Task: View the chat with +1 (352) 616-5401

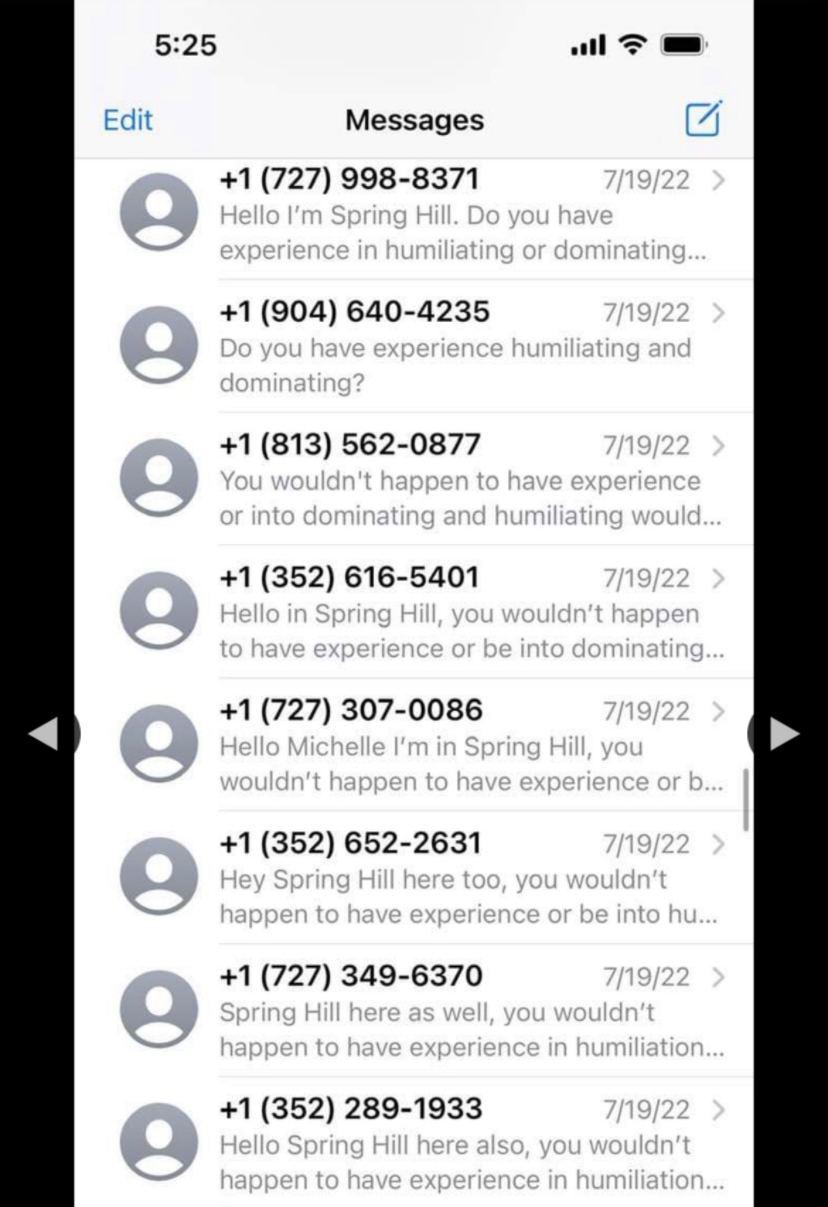Action: coord(460,613)
